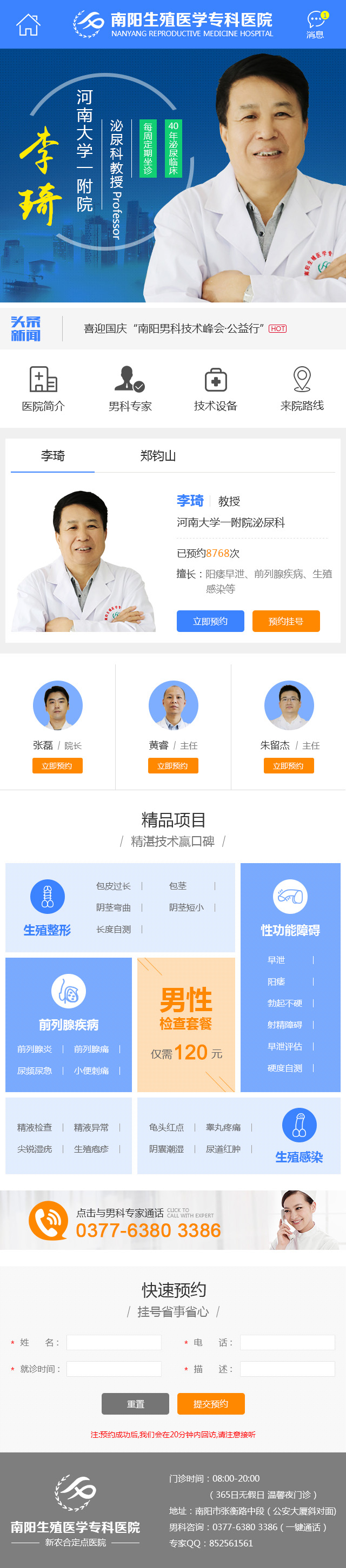Image resolution: width=346 pixels, height=1568 pixels.
Task: Tap 立即预约 for professor 李琦
Action: (210, 621)
